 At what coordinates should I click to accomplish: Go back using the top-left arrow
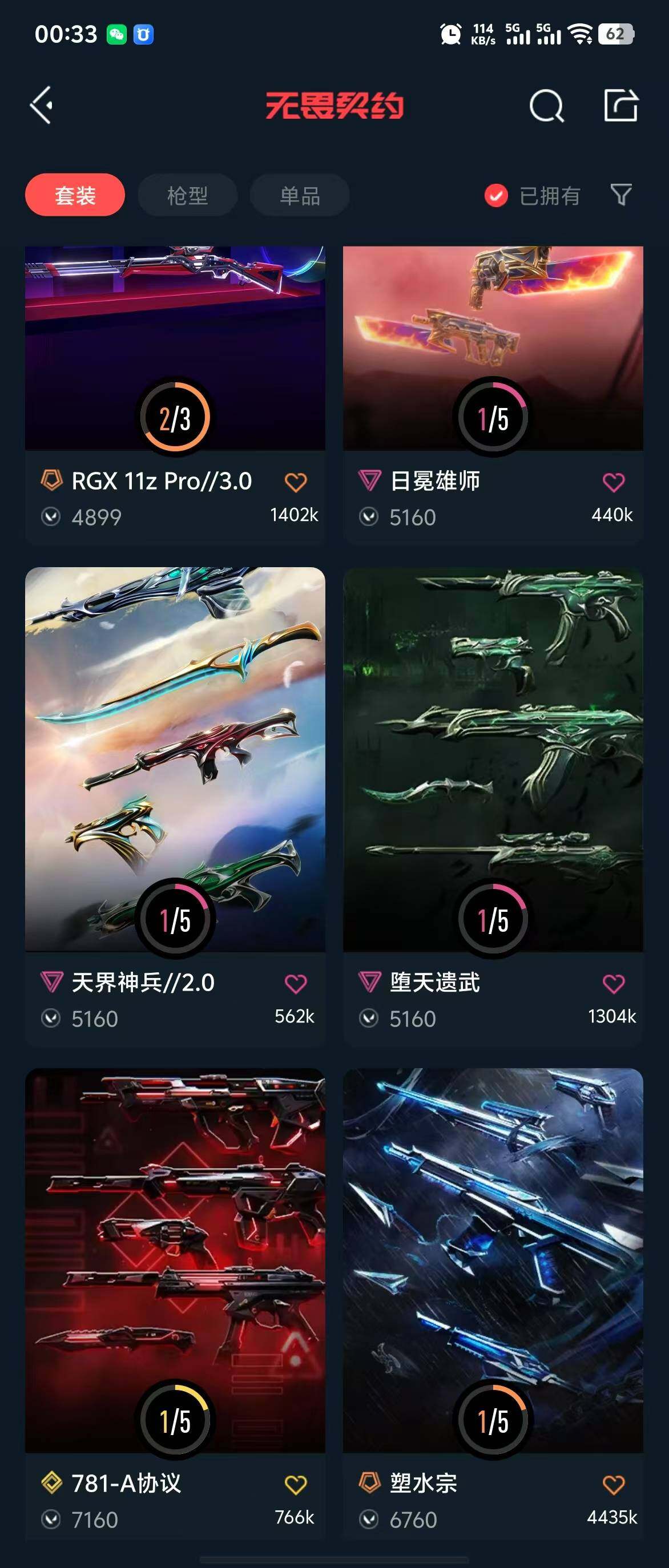42,106
